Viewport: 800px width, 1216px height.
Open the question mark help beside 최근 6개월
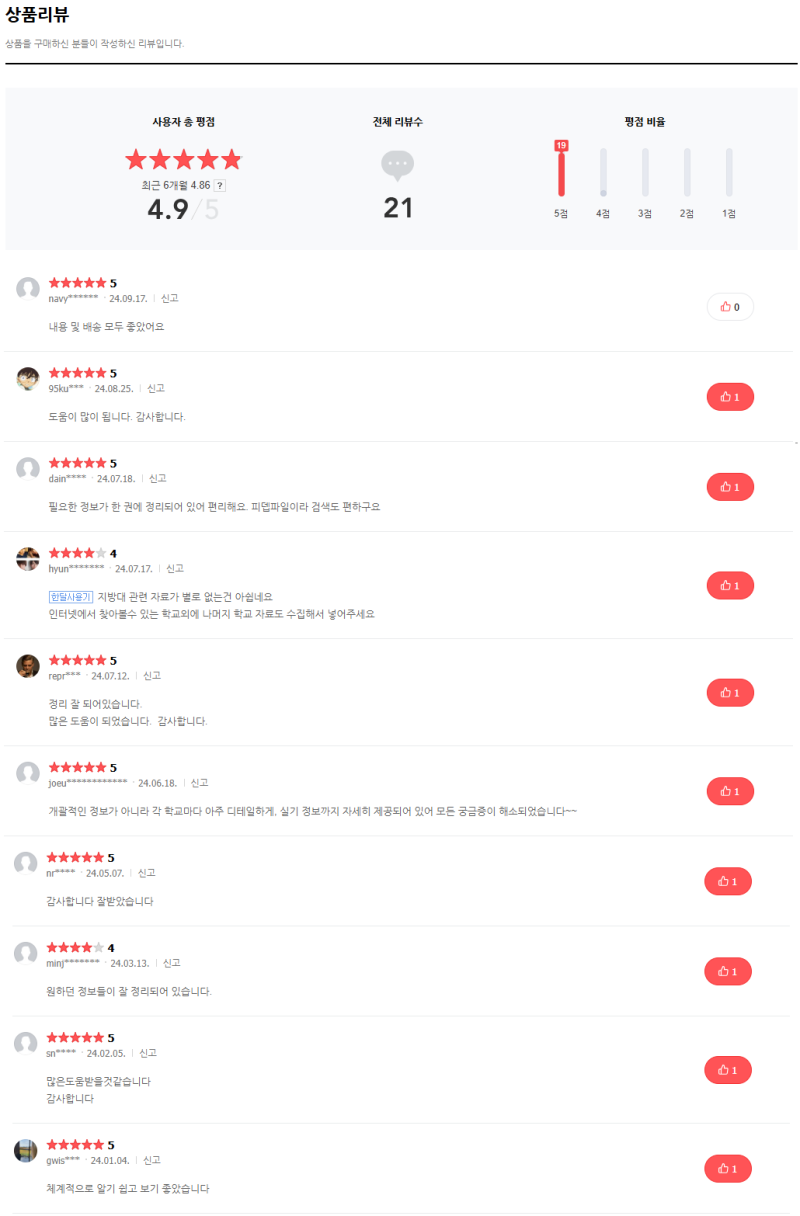[220, 185]
